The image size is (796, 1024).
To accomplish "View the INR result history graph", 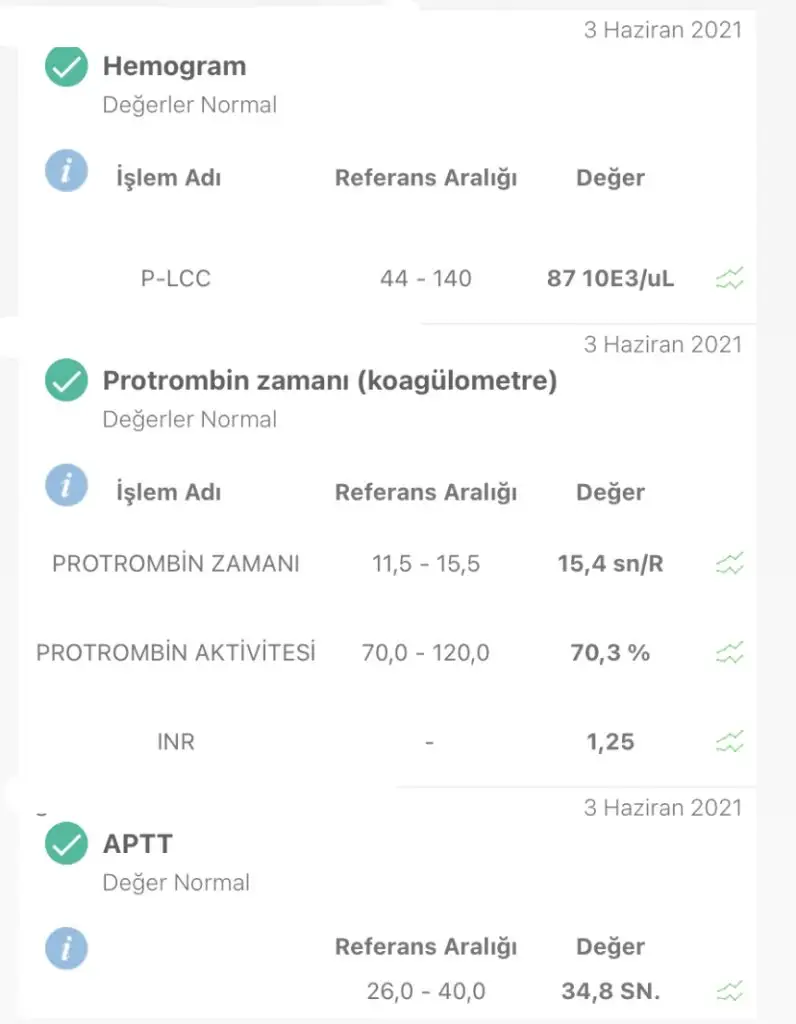I will (x=730, y=742).
